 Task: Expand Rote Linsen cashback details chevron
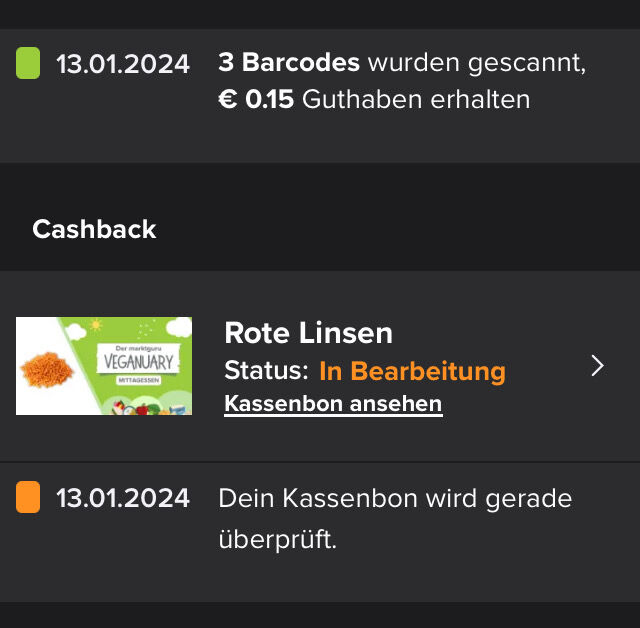[x=597, y=366]
